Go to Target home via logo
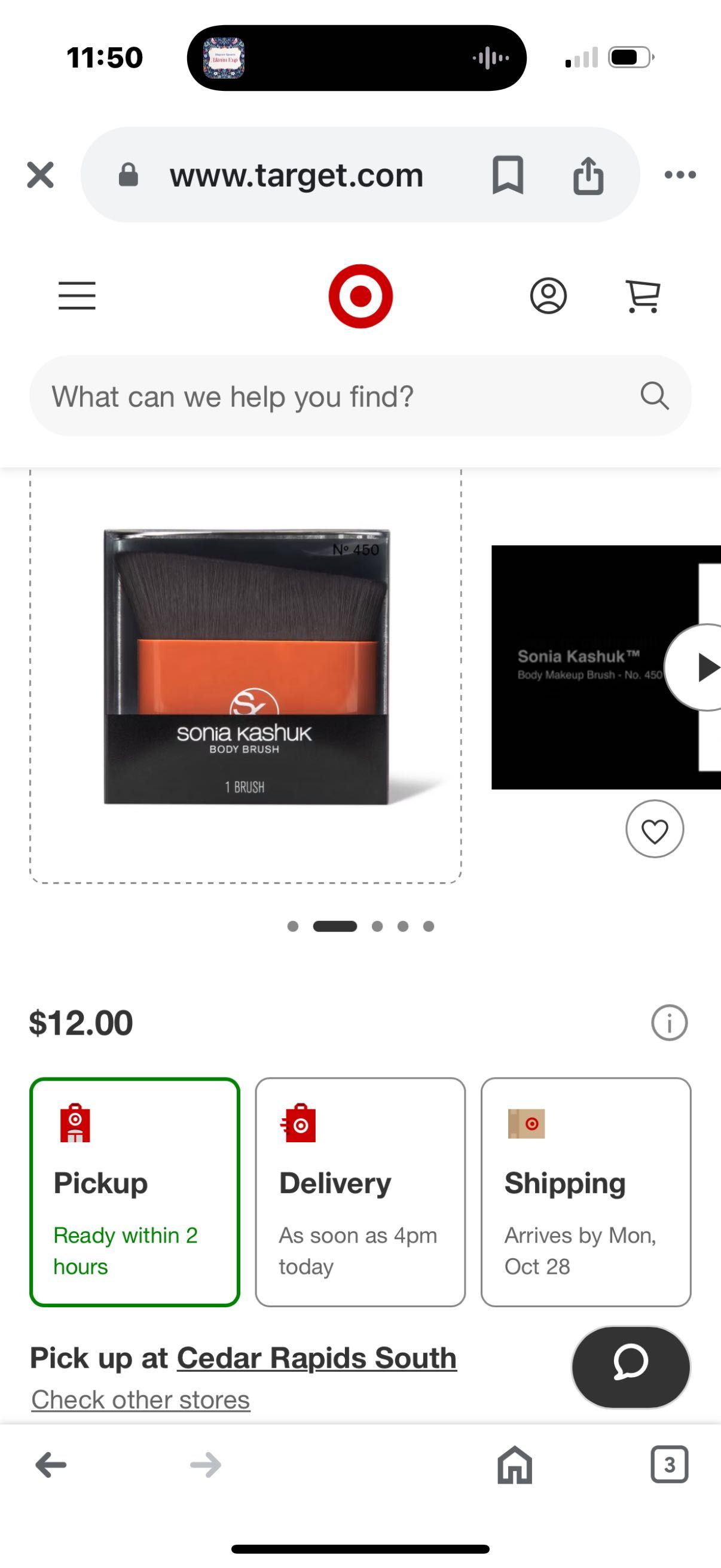Screen dimensions: 721x1568 tap(360, 296)
